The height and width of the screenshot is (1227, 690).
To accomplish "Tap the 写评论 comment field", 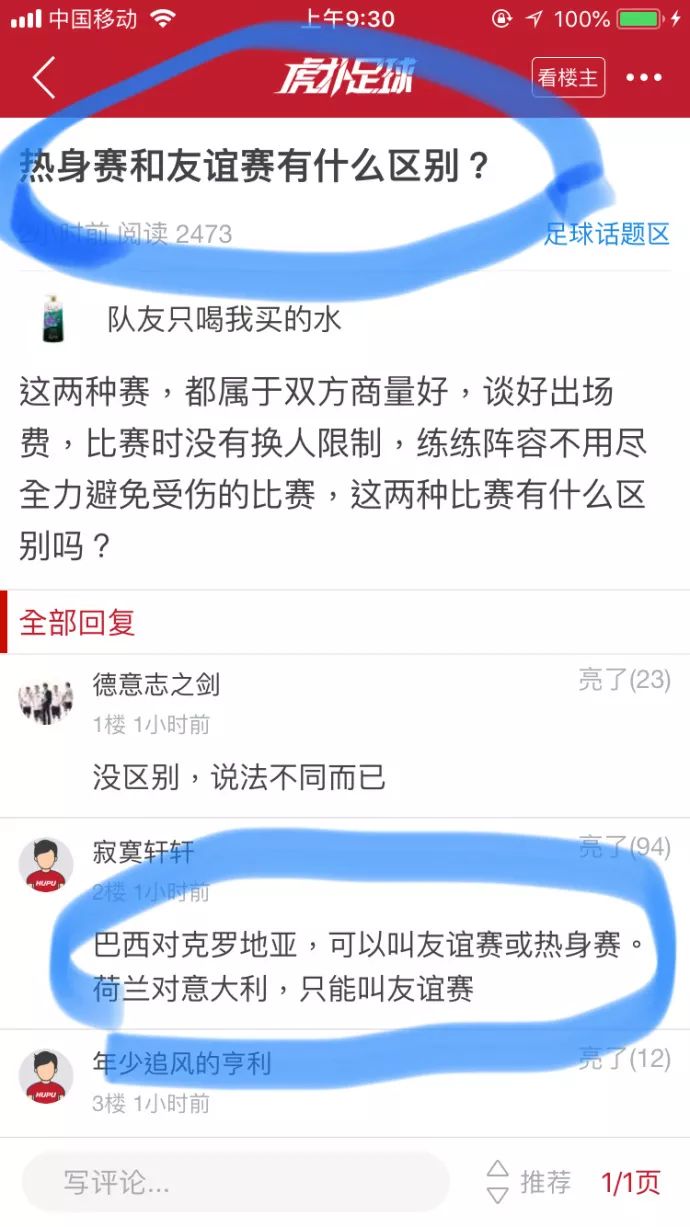I will click(235, 1182).
